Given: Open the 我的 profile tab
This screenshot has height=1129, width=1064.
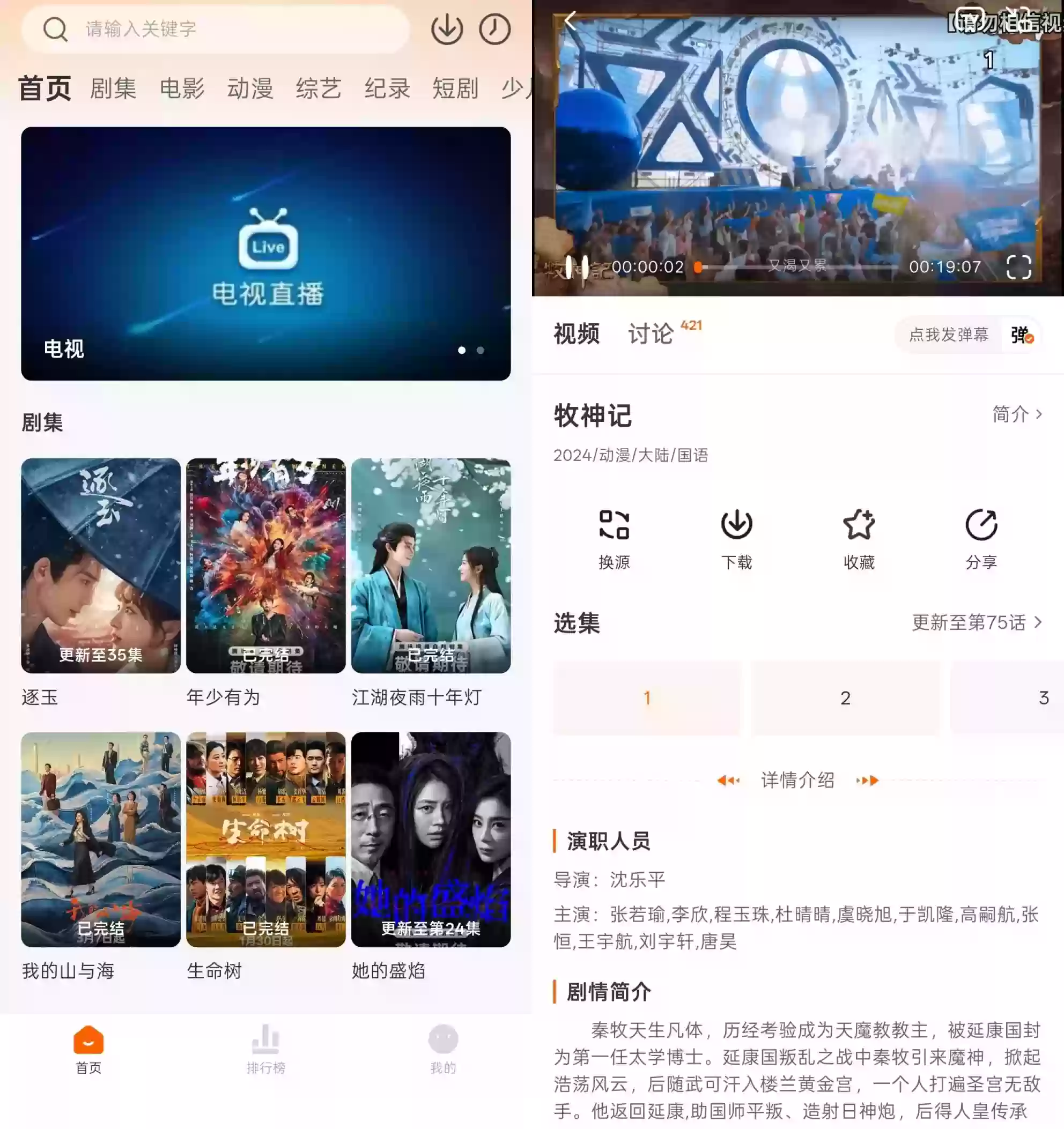Looking at the screenshot, I should (443, 1050).
